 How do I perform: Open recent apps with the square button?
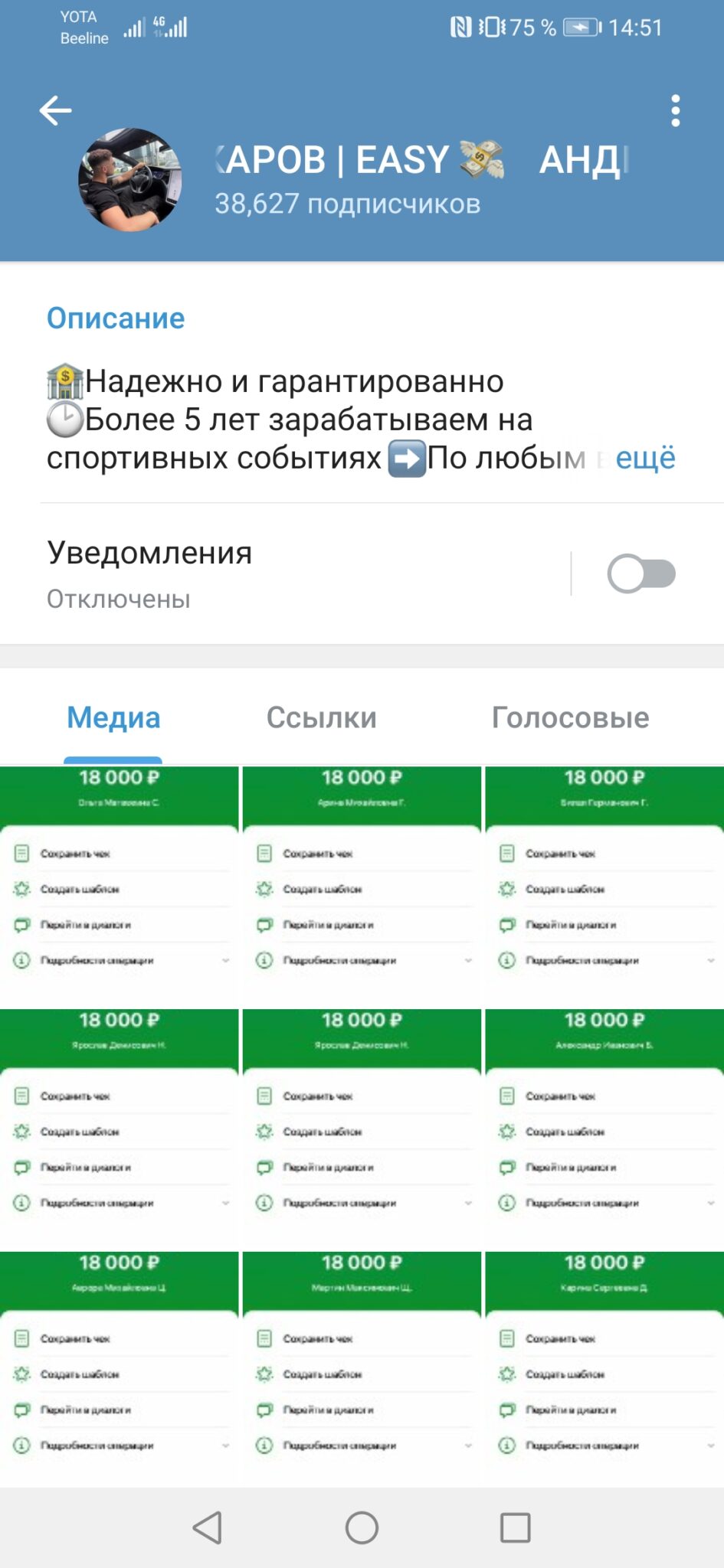[516, 1527]
